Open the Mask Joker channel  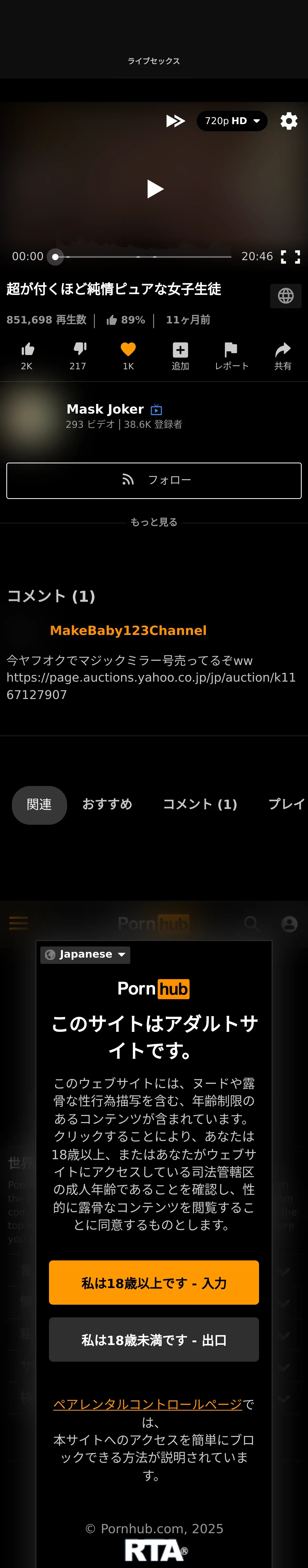click(105, 409)
